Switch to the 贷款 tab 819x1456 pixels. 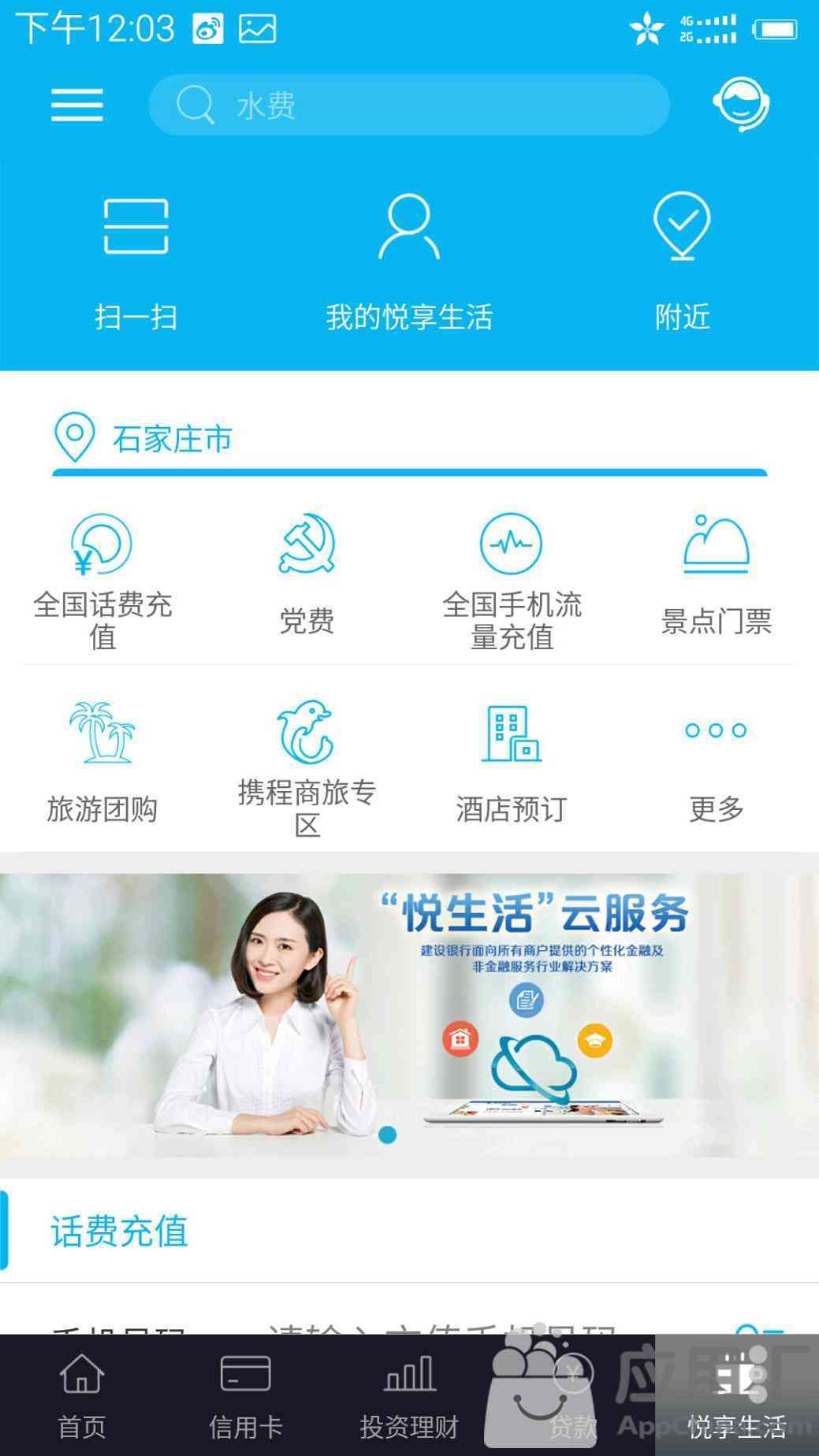[x=573, y=1396]
